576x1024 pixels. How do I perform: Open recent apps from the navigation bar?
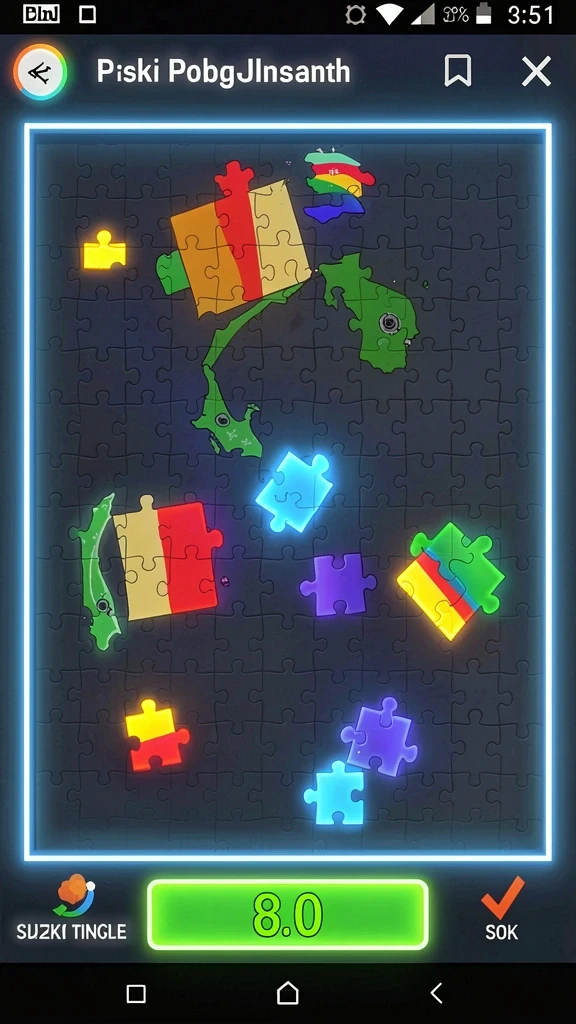136,994
